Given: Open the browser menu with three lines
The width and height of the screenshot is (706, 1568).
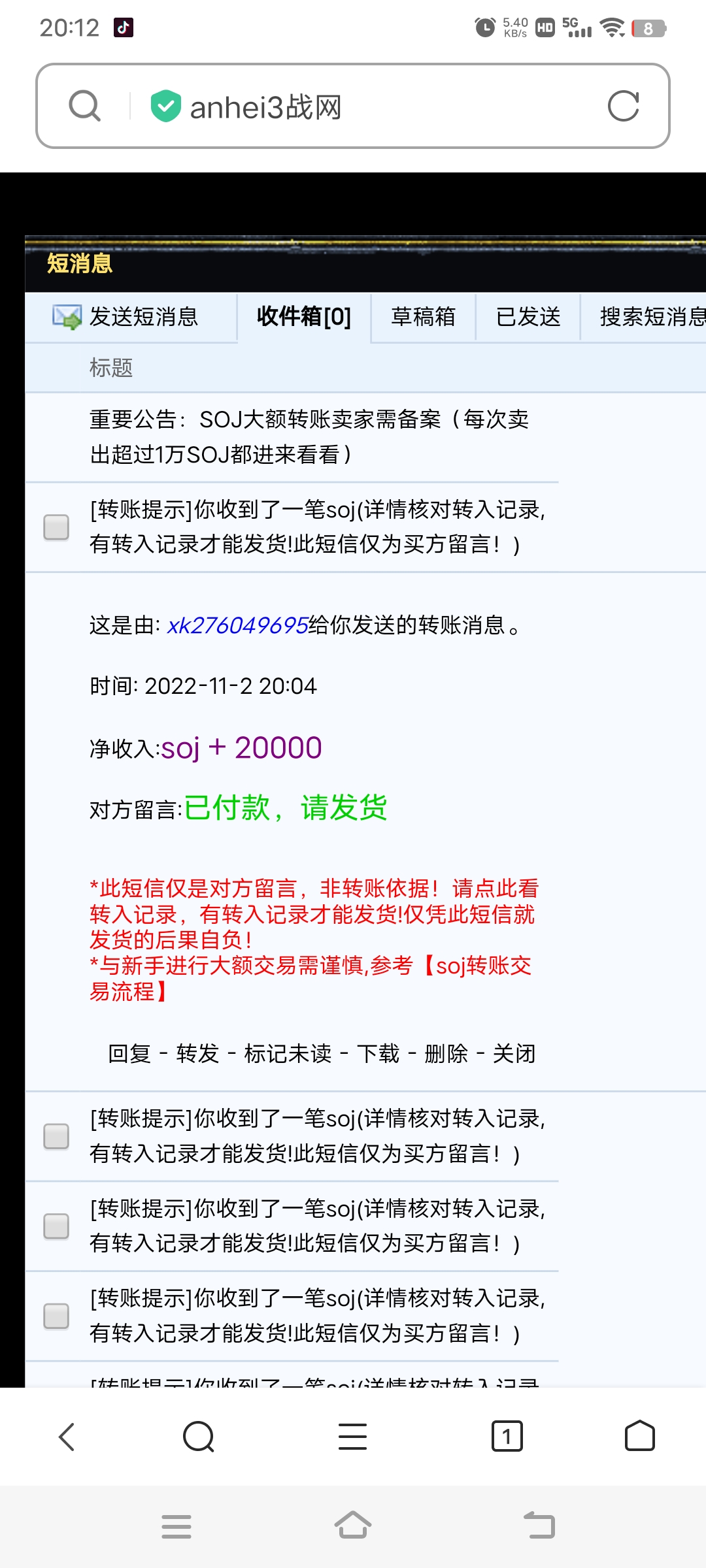Looking at the screenshot, I should coord(352,1437).
